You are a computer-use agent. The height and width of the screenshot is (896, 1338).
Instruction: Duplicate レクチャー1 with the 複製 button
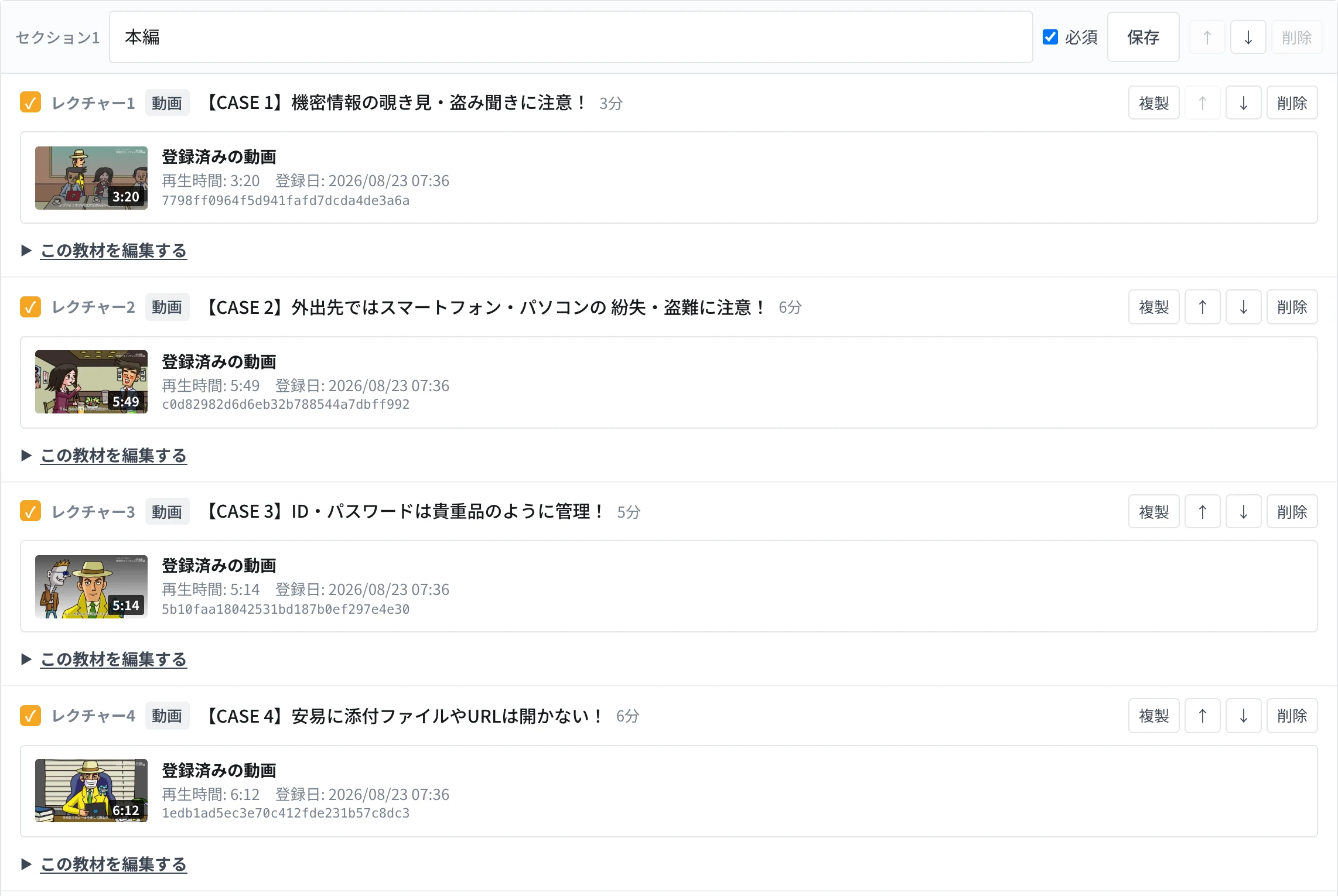[1153, 102]
